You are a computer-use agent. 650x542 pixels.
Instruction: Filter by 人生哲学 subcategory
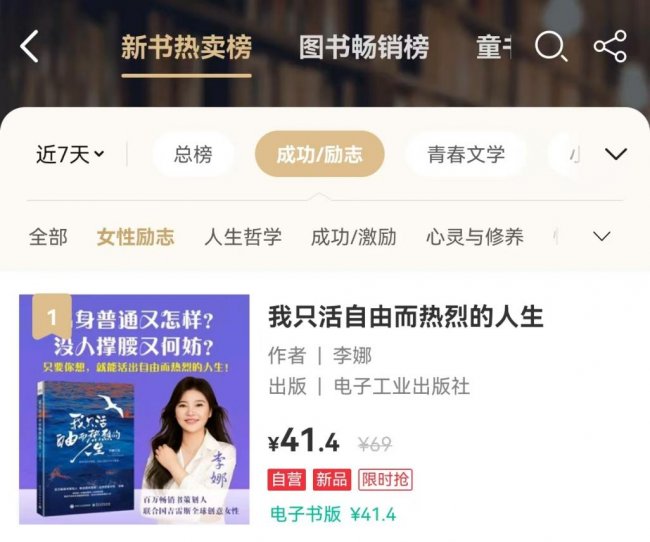coord(243,237)
